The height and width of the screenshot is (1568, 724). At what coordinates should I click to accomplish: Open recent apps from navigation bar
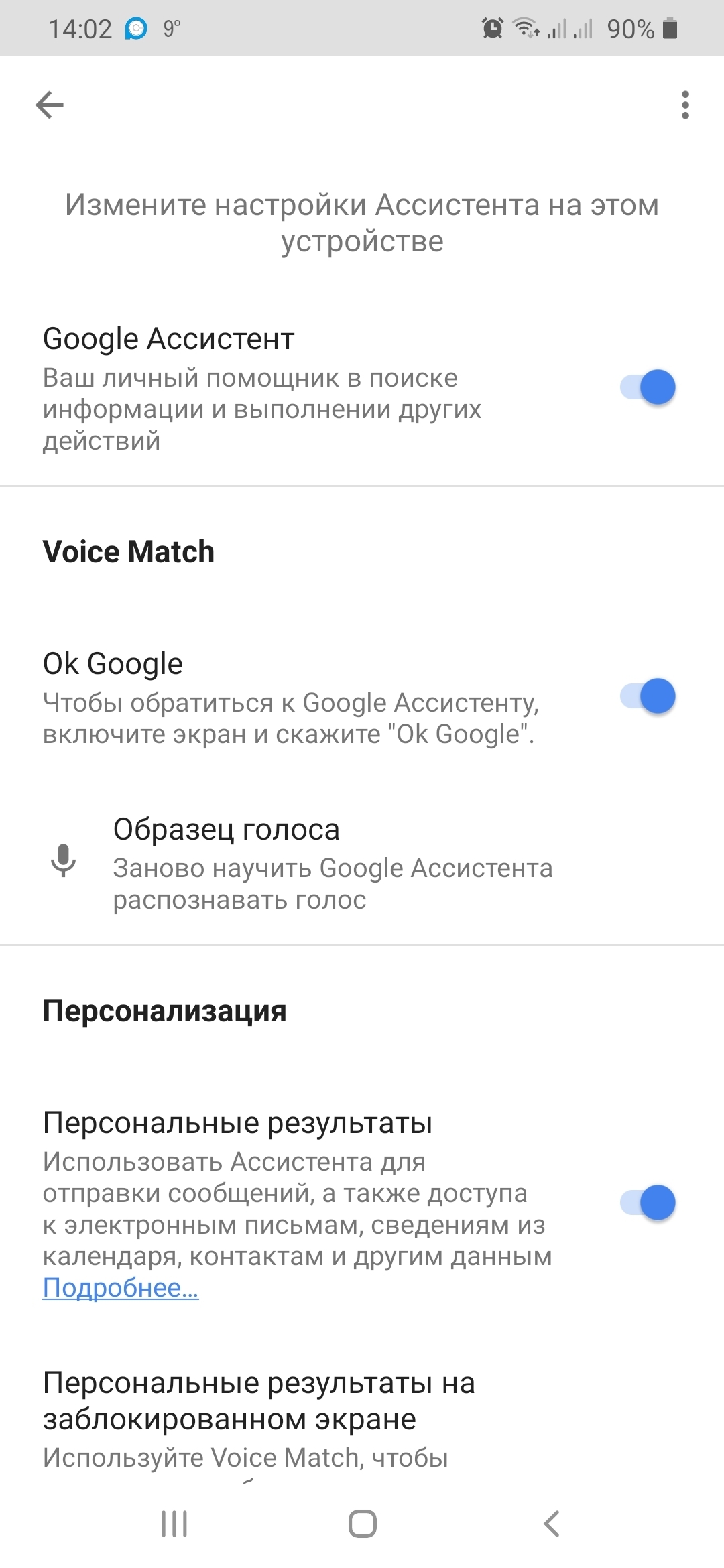[x=174, y=1524]
